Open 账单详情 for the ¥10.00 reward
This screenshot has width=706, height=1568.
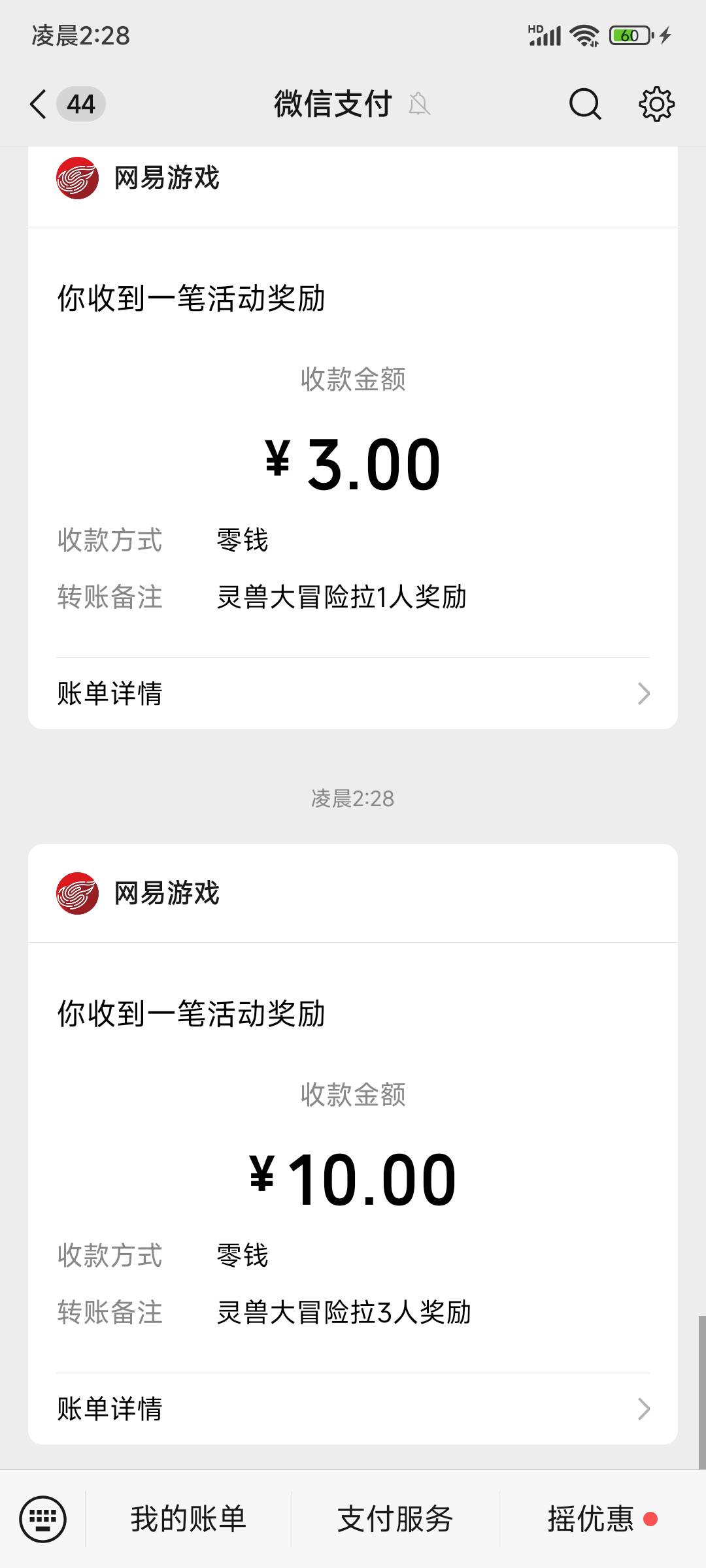pyautogui.click(x=353, y=1409)
